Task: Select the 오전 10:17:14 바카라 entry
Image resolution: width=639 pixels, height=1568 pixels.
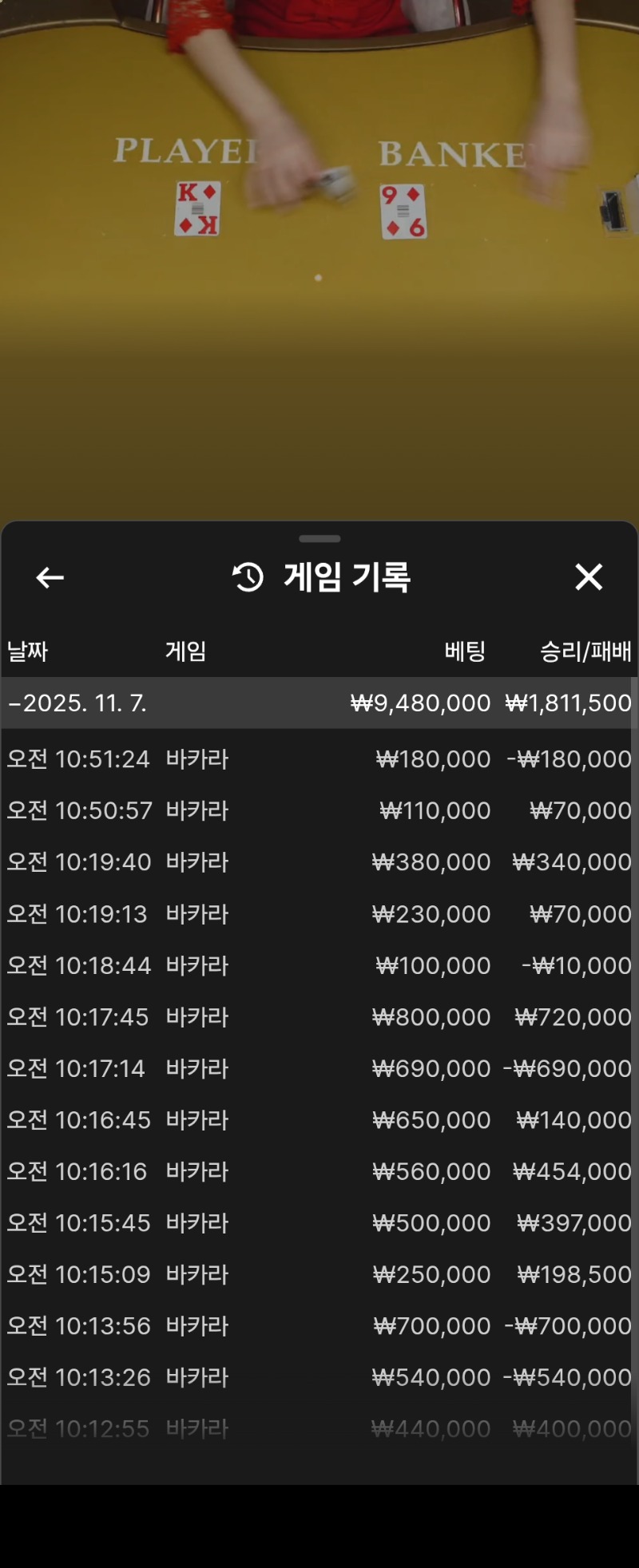Action: 318,1068
